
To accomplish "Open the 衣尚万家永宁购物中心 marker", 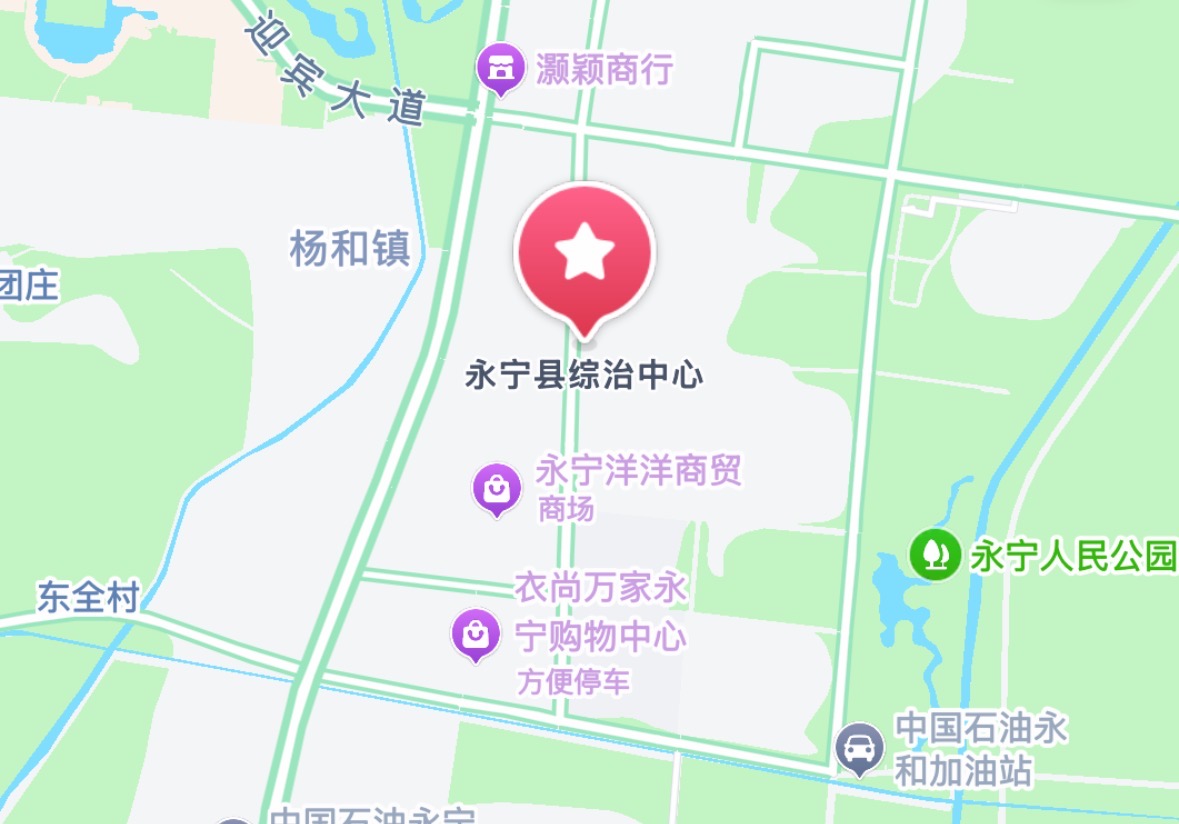I will click(476, 632).
